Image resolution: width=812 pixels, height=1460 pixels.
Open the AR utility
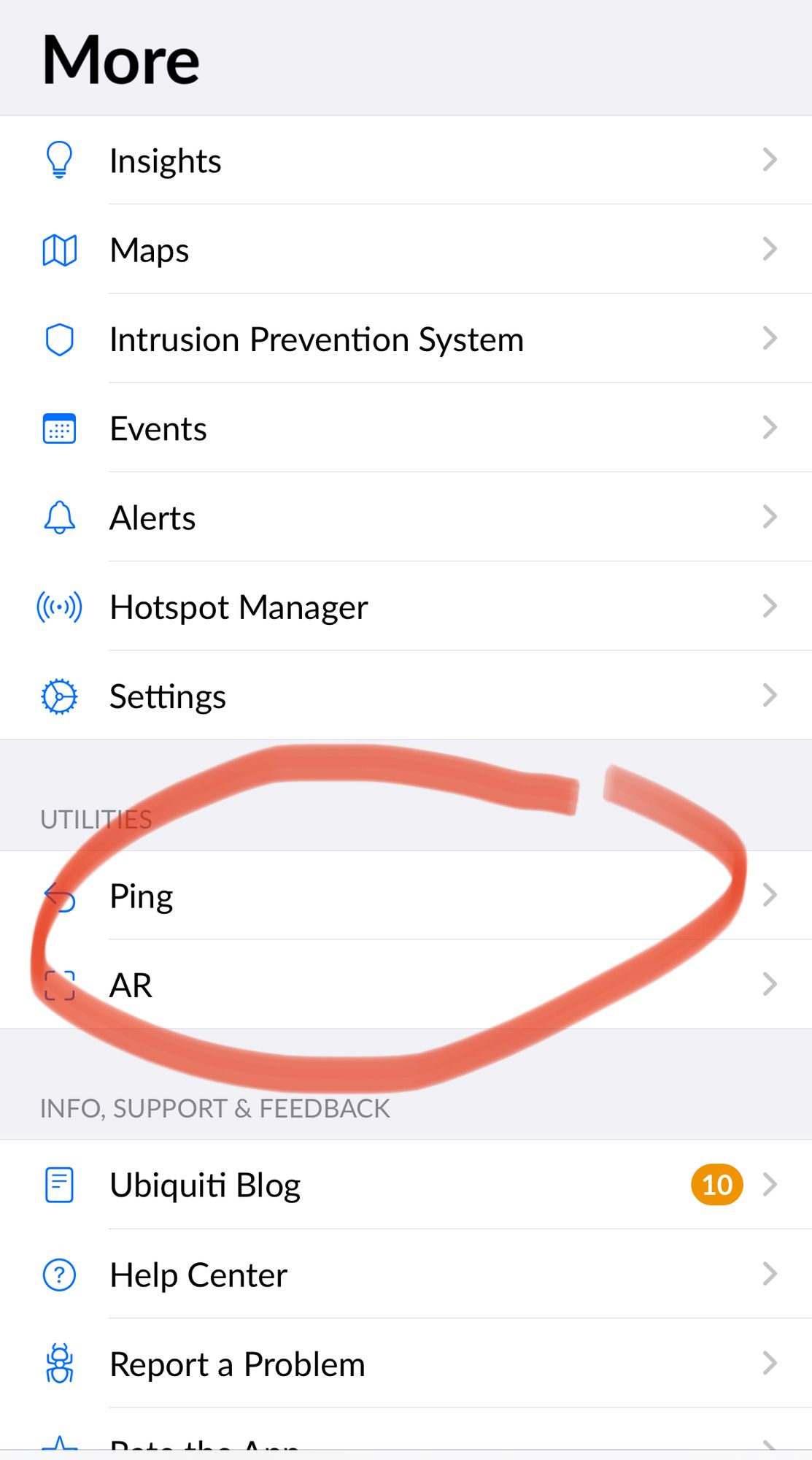pyautogui.click(x=406, y=985)
